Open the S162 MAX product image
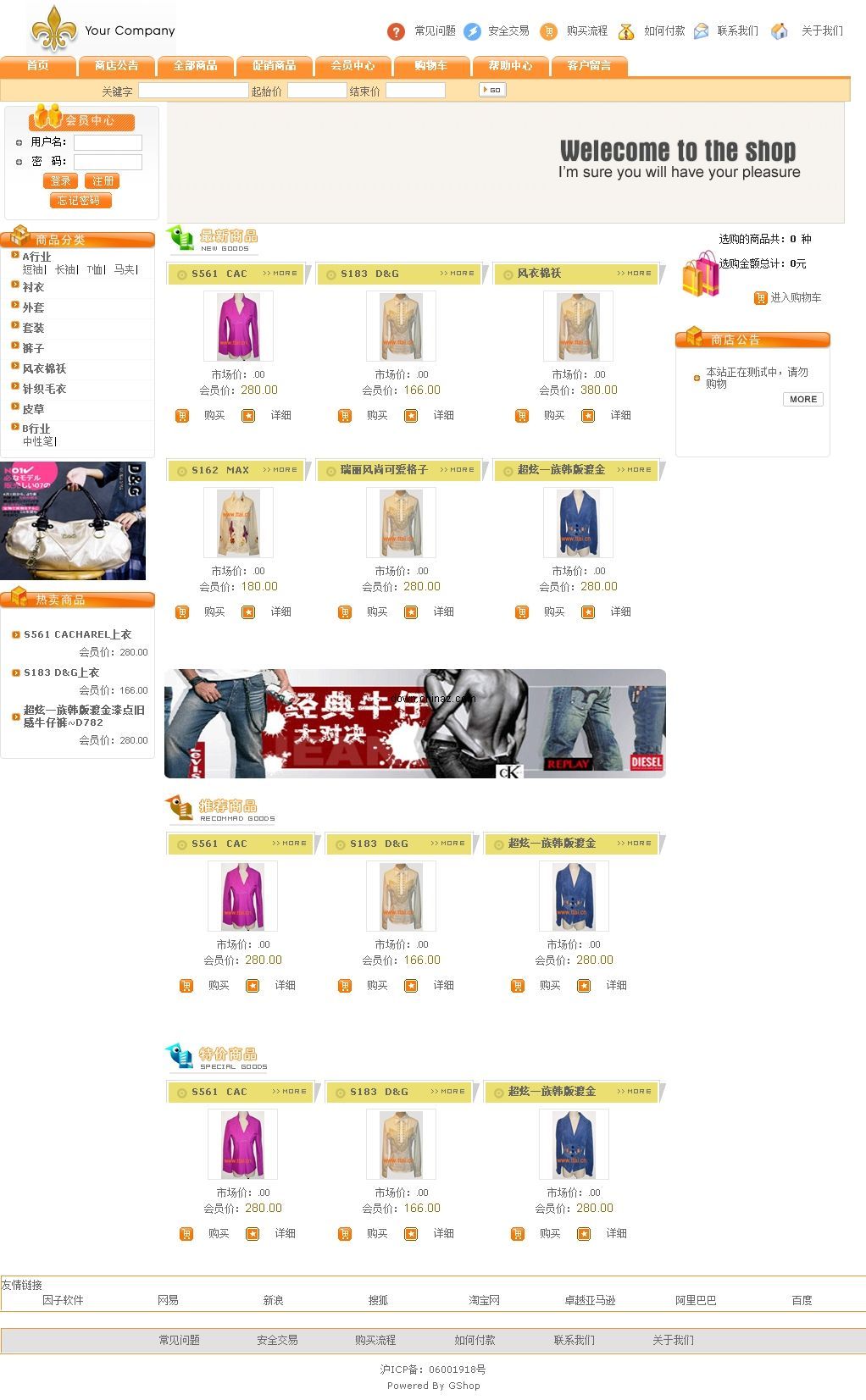The image size is (866, 1400). click(238, 523)
